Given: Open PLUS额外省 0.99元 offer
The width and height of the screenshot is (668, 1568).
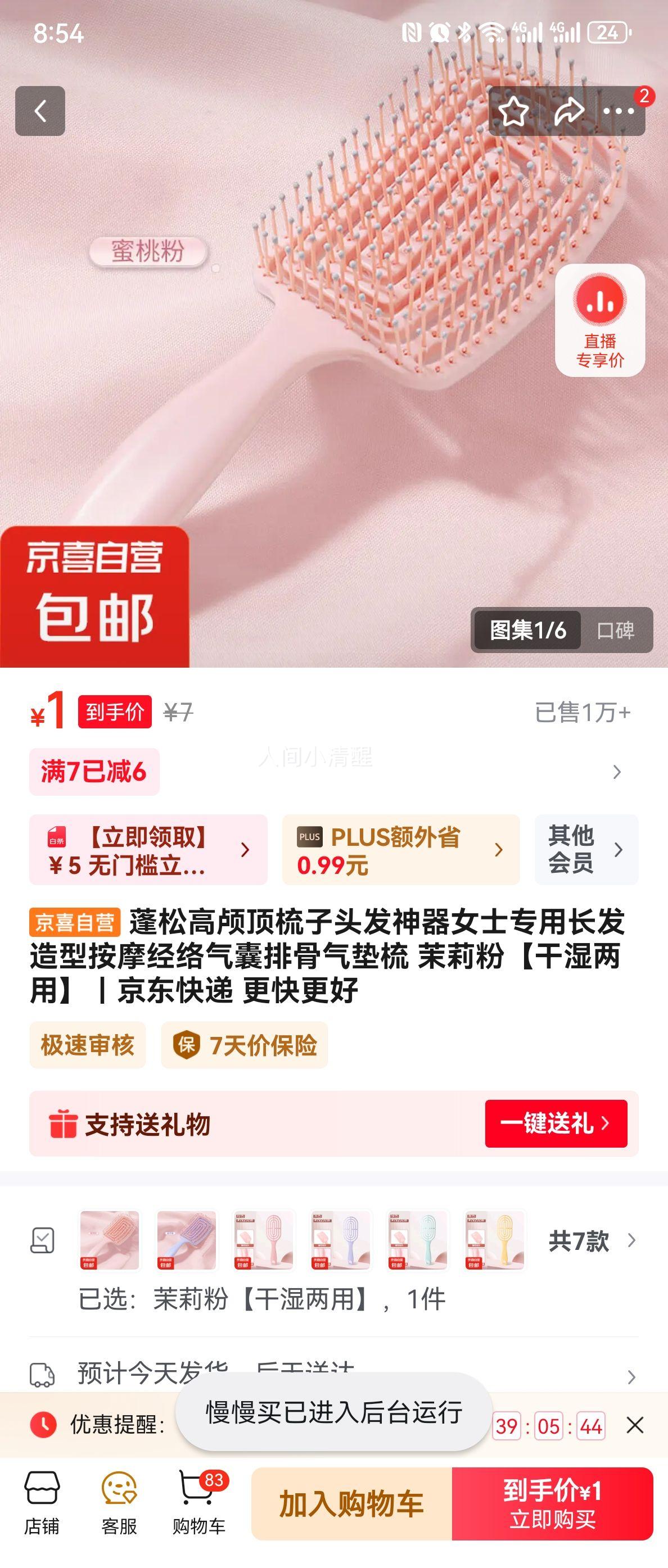Looking at the screenshot, I should point(401,850).
